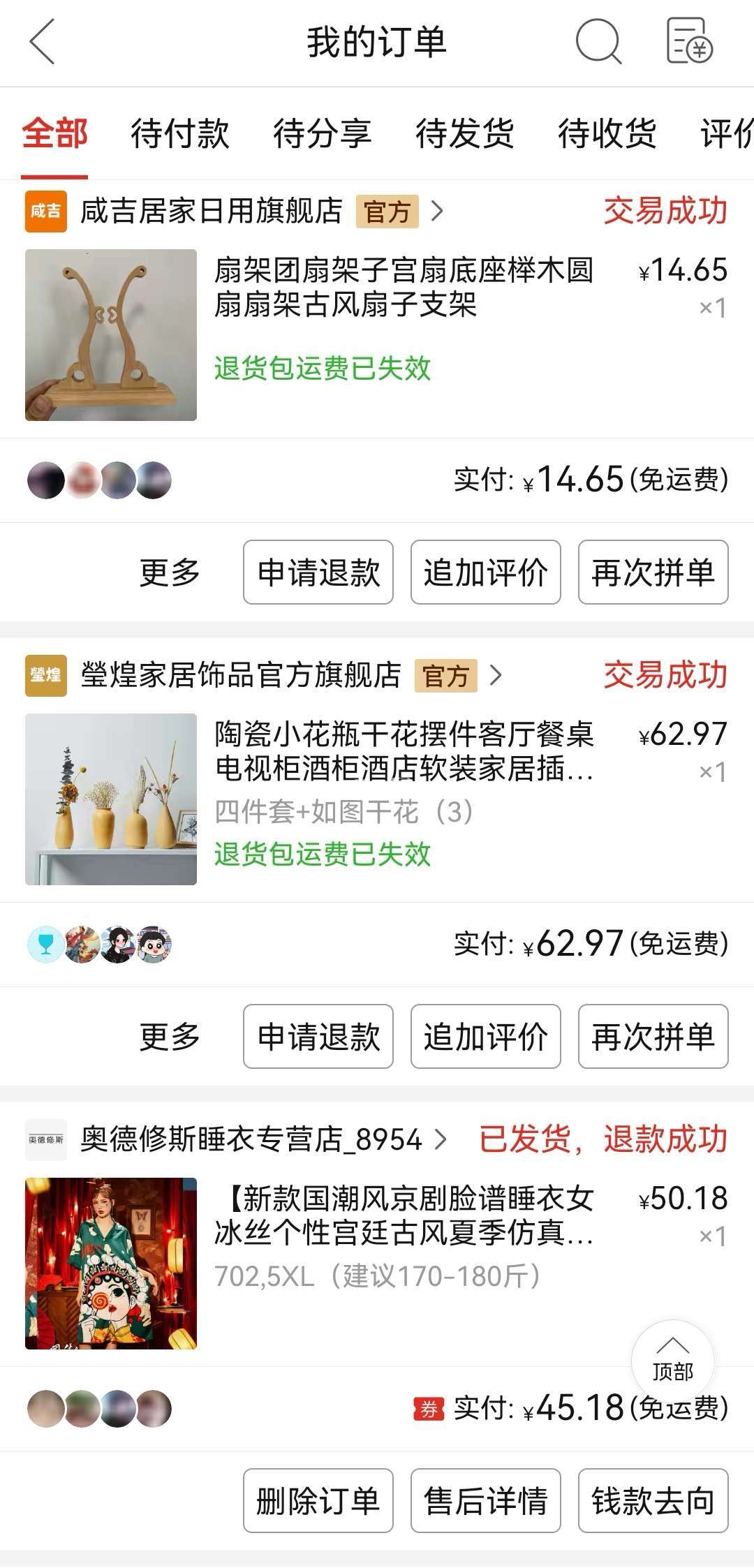Add a follow-up review for the fan stand
Screen dimensions: 754x1568
(x=486, y=572)
